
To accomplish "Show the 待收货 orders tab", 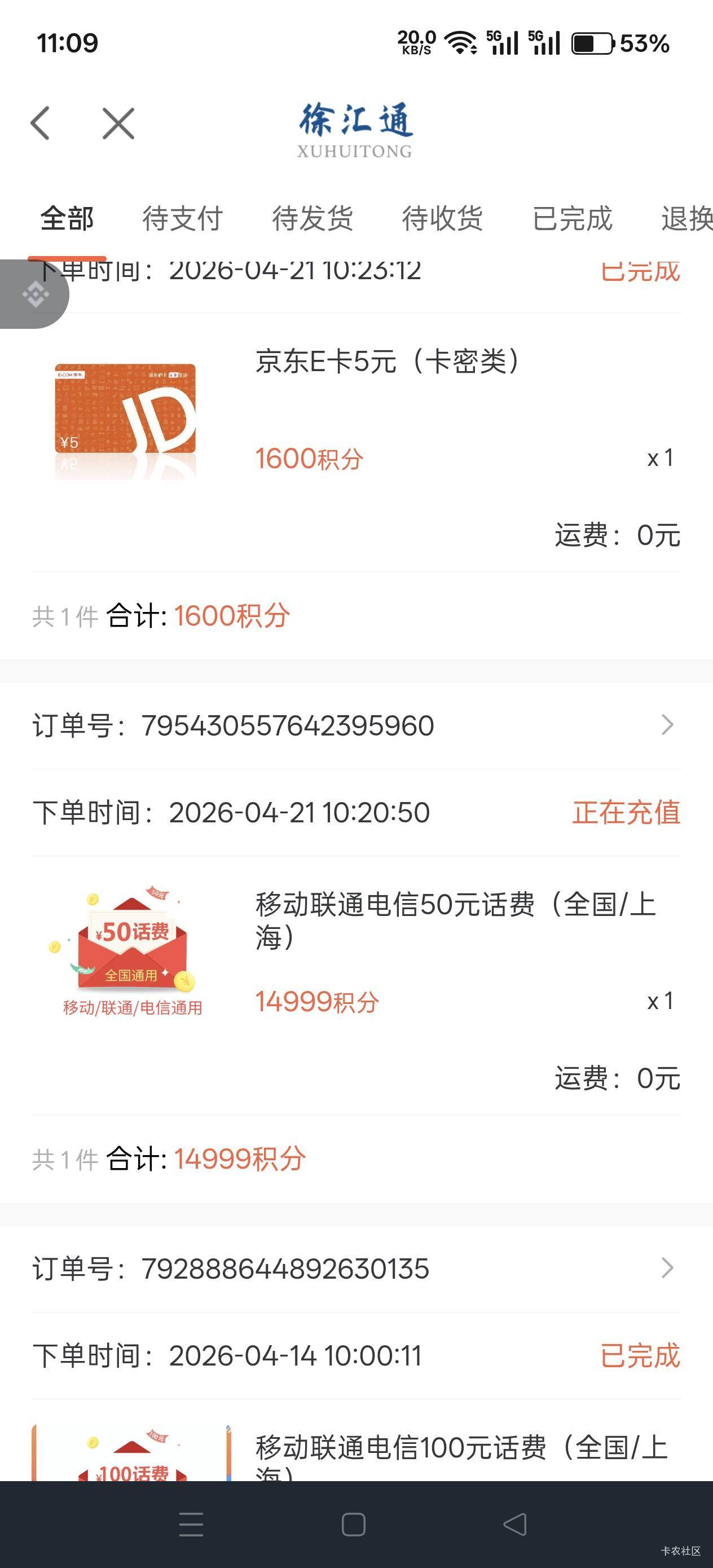I will [442, 219].
